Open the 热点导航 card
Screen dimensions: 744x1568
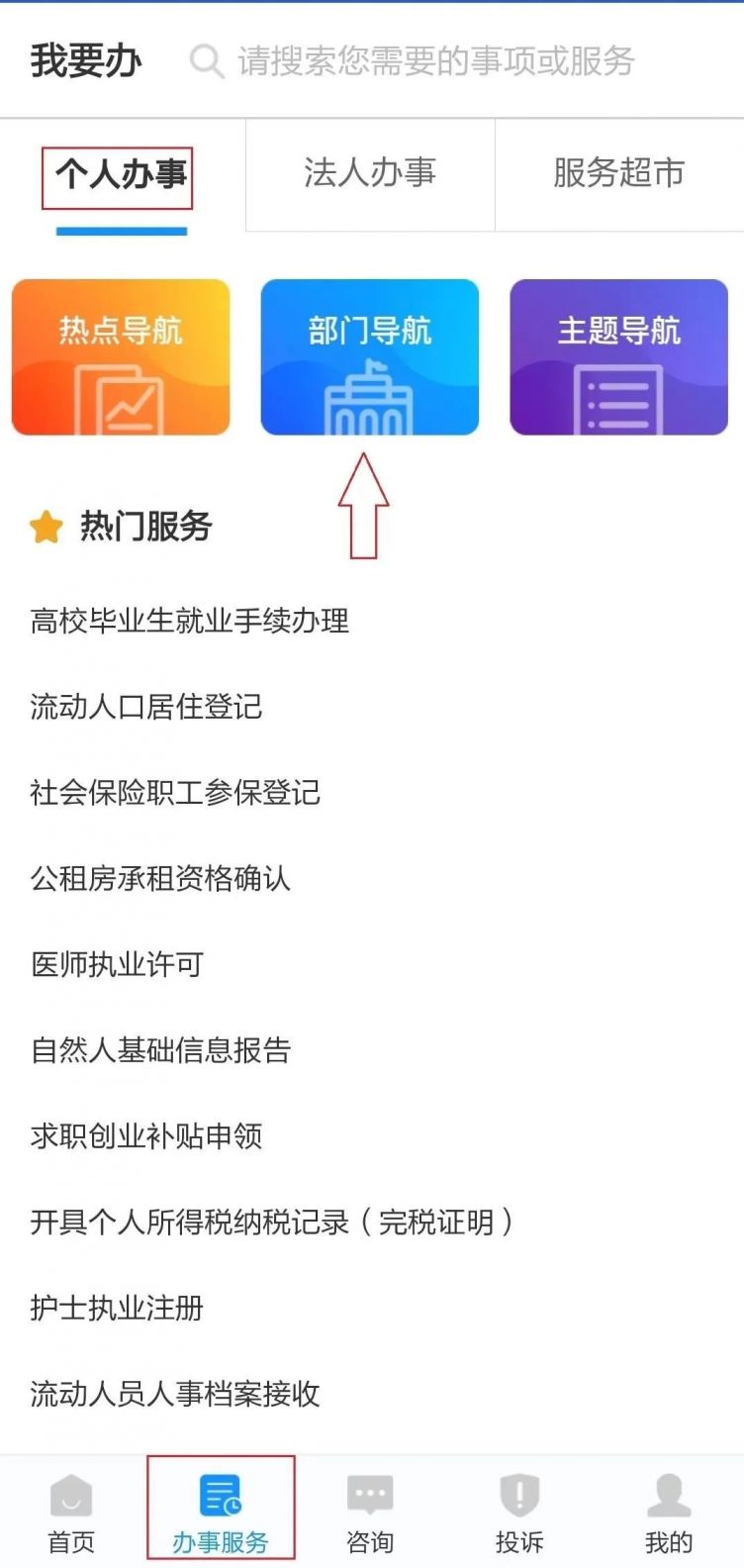121,357
